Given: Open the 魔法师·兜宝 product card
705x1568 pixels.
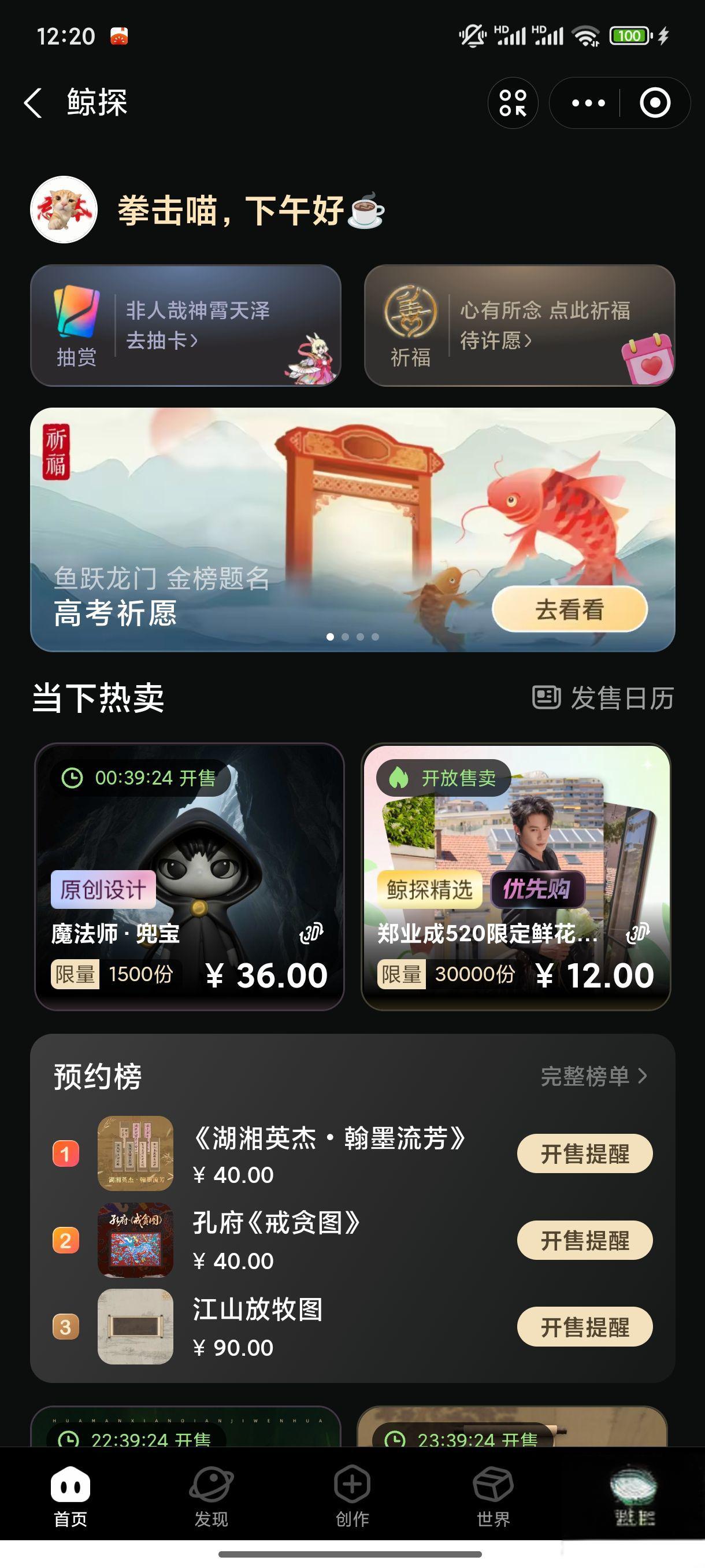Looking at the screenshot, I should [x=189, y=877].
